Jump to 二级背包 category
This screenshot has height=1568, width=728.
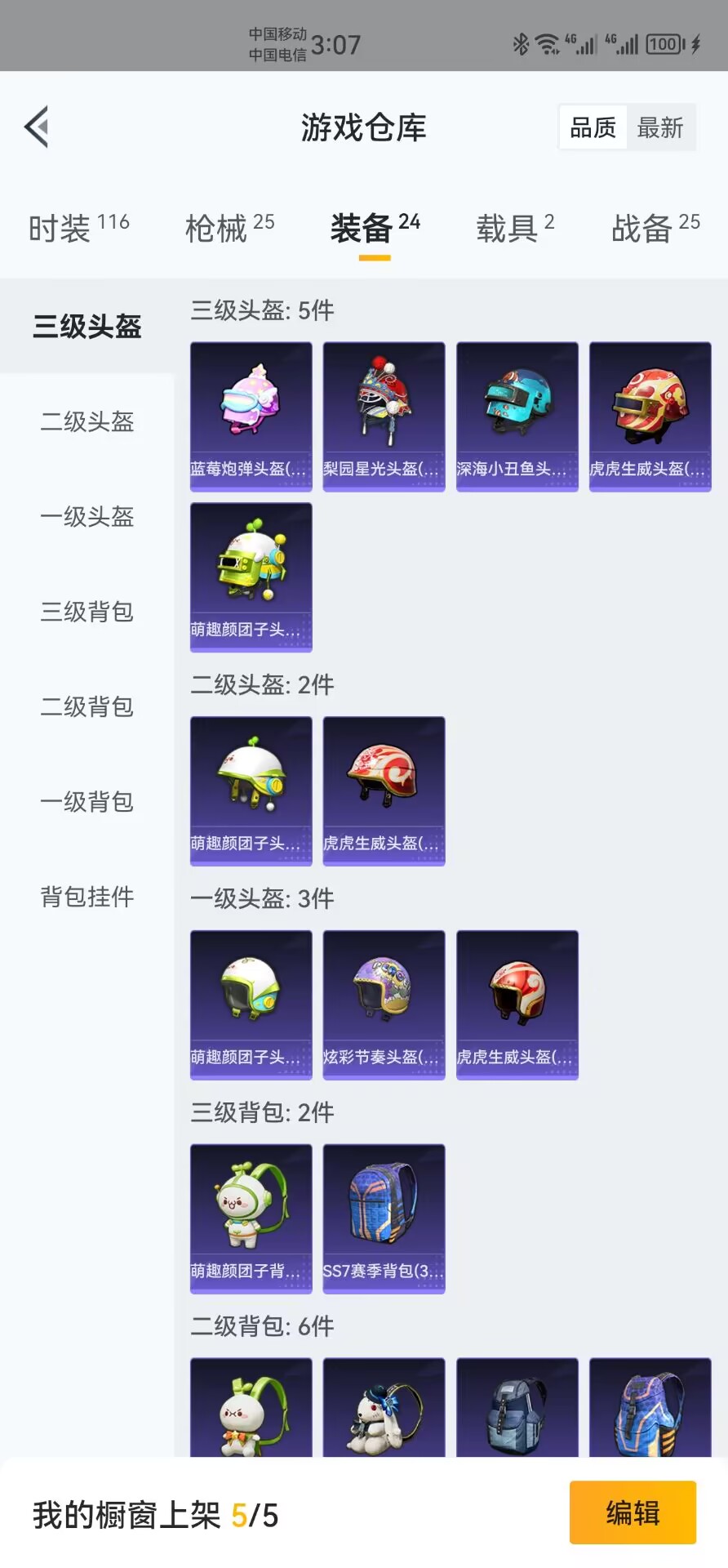tap(87, 706)
